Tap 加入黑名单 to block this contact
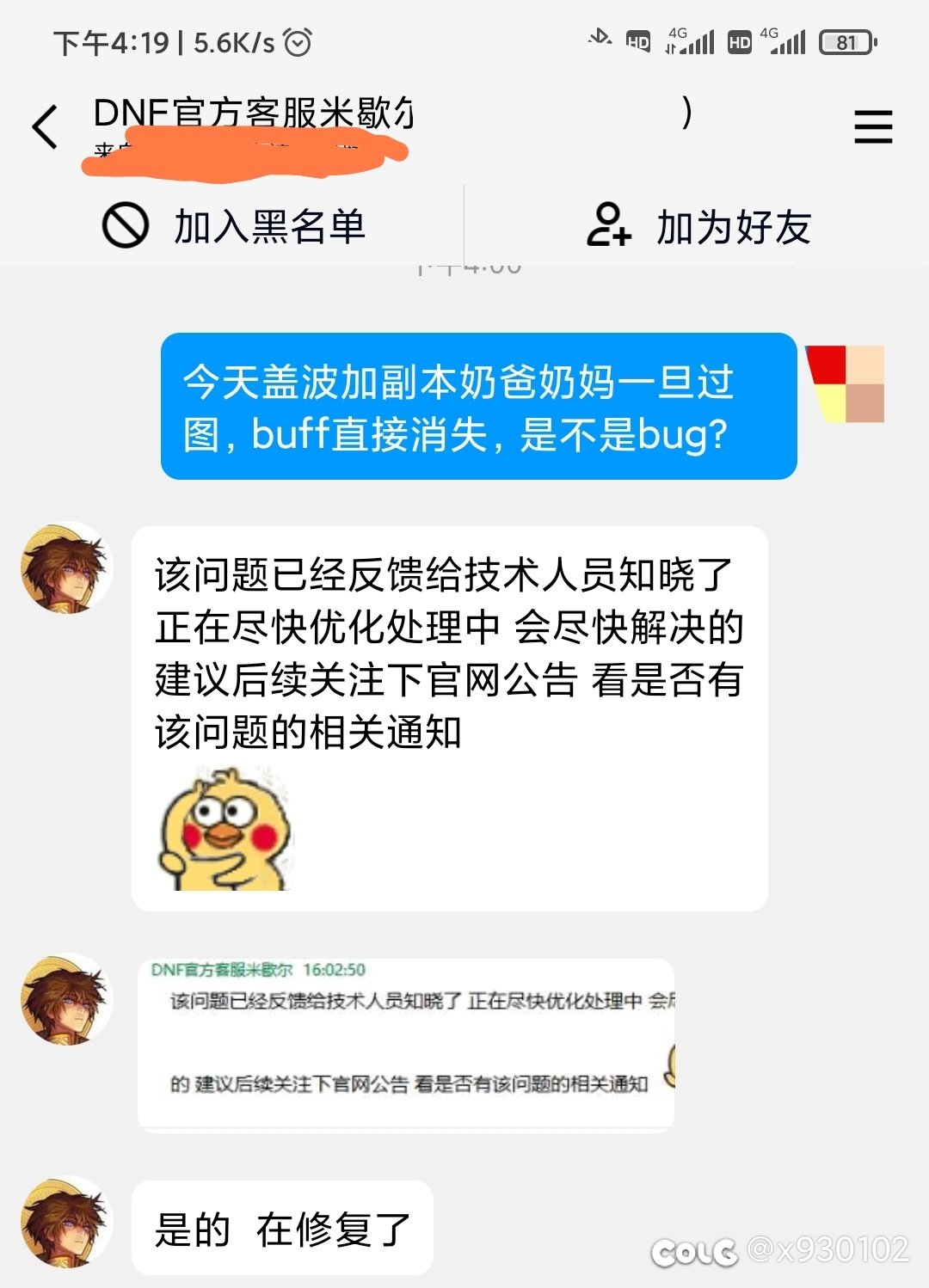929x1288 pixels. (x=234, y=227)
